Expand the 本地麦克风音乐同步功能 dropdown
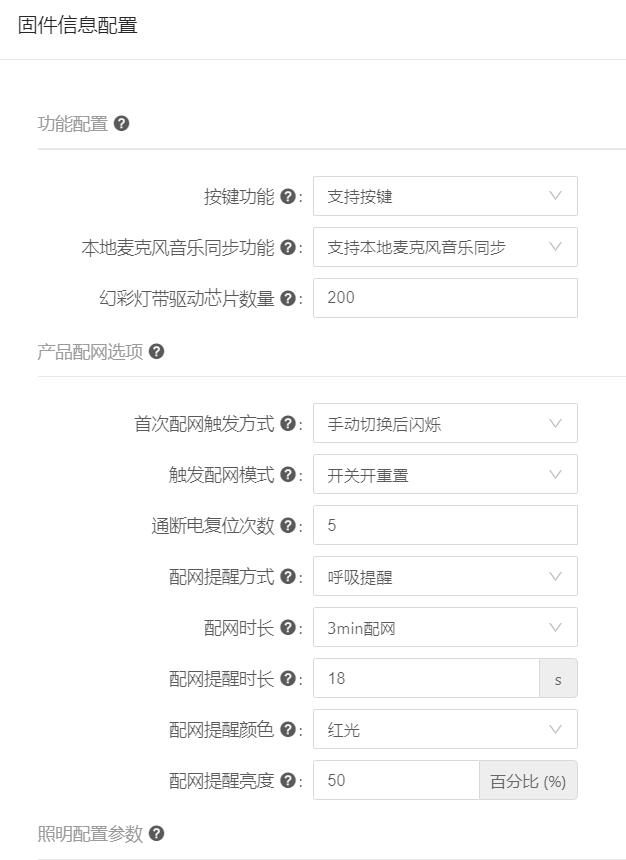Viewport: 626px width, 860px height. click(445, 247)
